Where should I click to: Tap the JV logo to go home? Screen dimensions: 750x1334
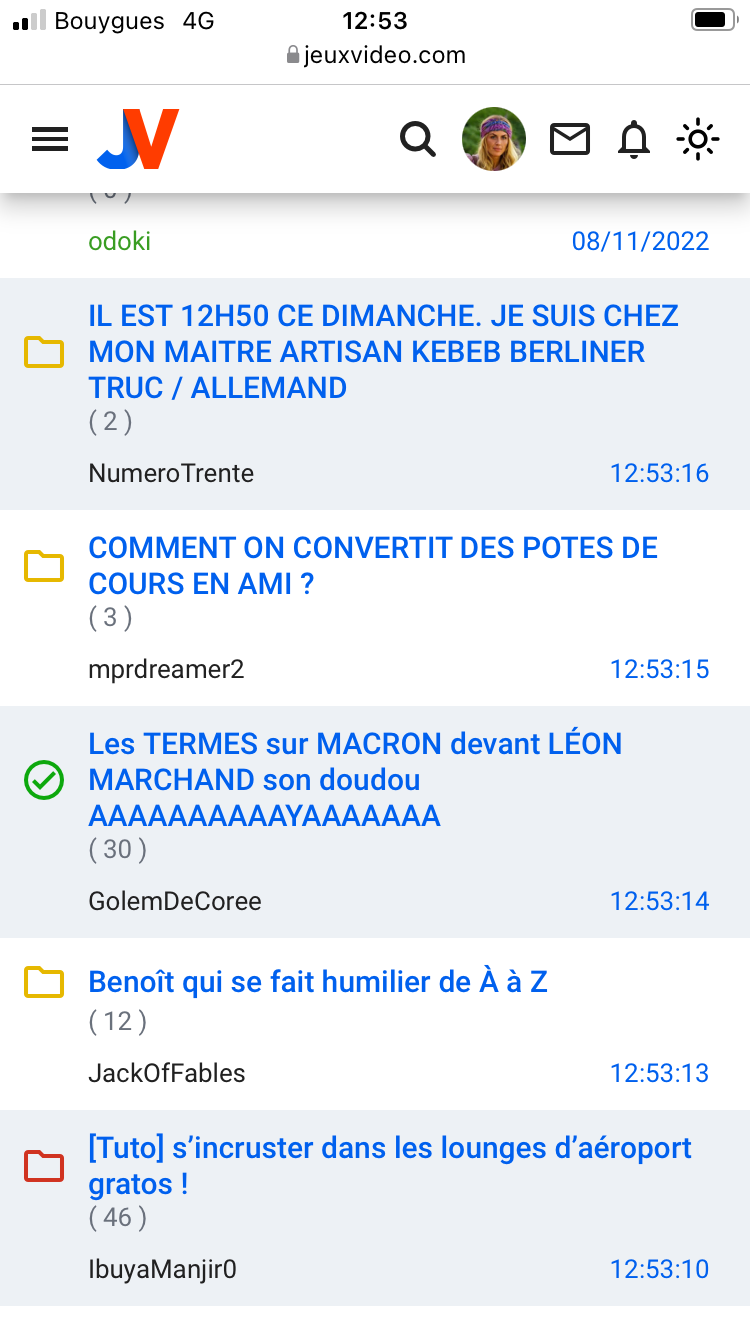point(138,139)
